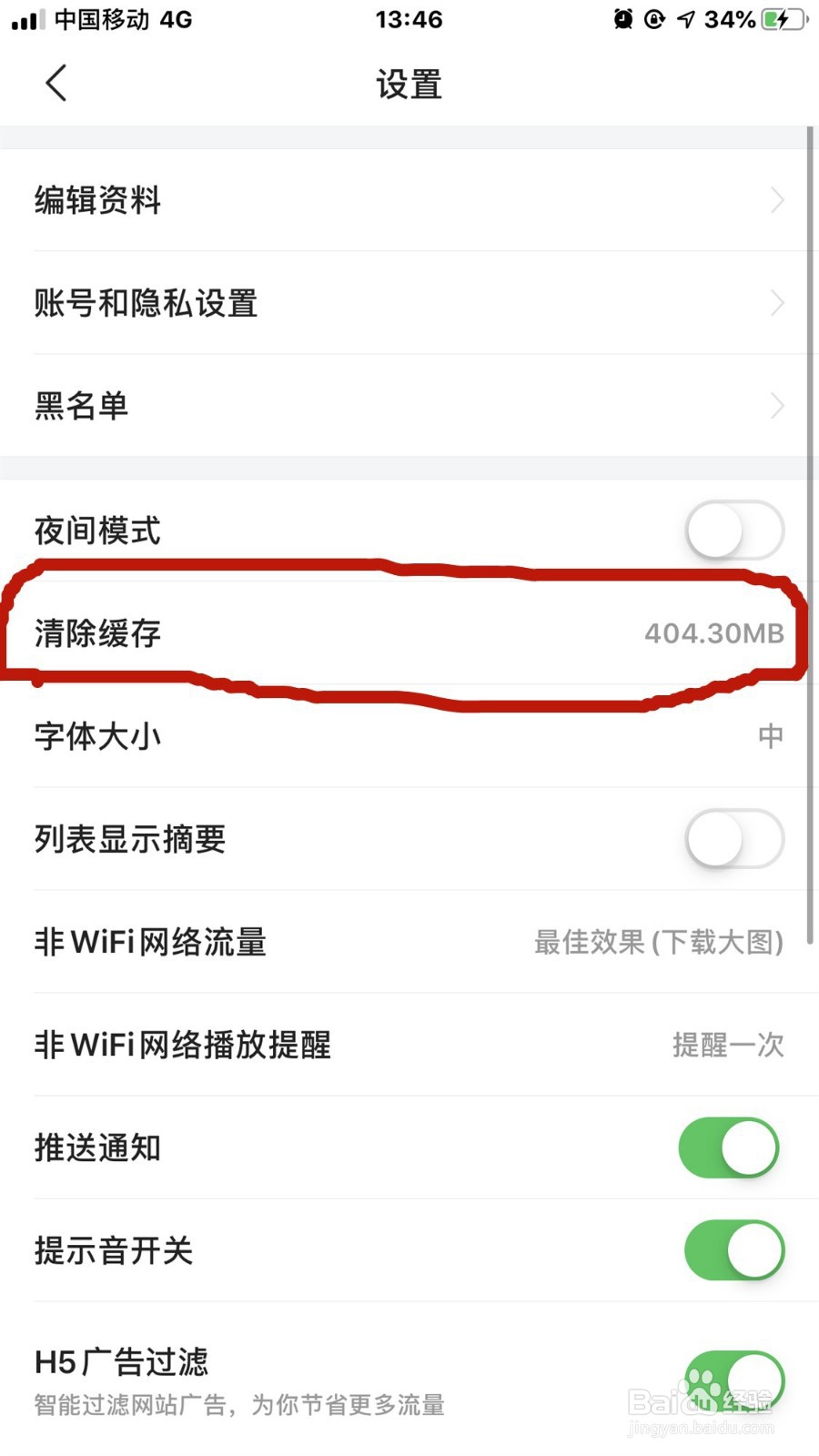Select the 非WiFi网络流量 options row
The width and height of the screenshot is (819, 1456).
point(409,943)
